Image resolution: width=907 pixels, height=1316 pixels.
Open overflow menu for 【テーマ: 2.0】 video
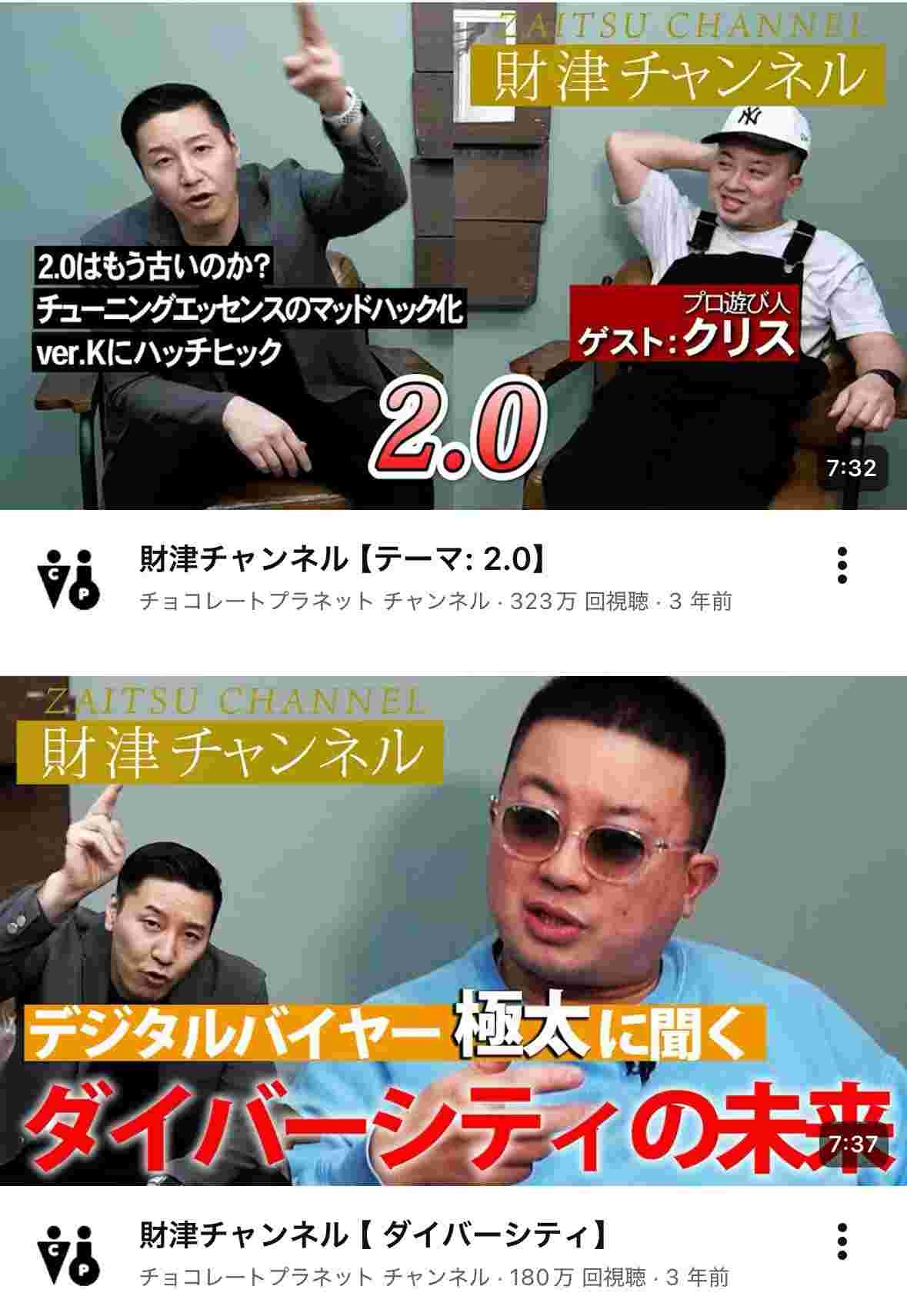click(x=842, y=565)
